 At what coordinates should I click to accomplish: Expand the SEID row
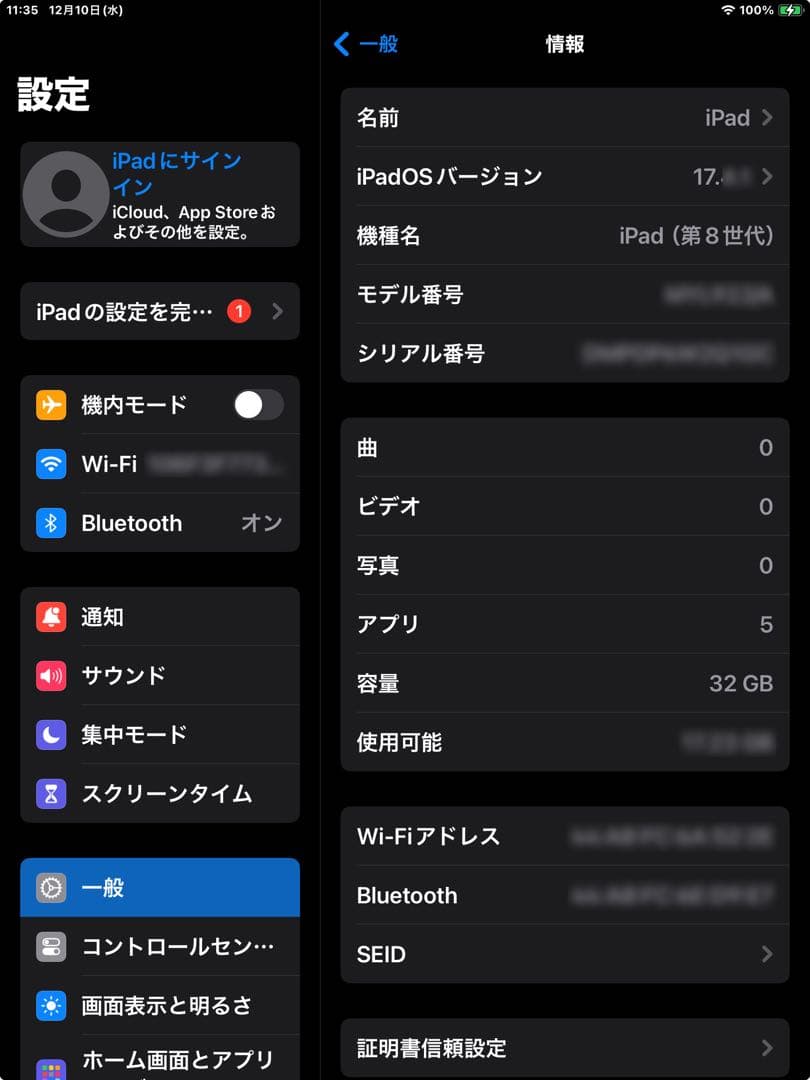pos(766,954)
